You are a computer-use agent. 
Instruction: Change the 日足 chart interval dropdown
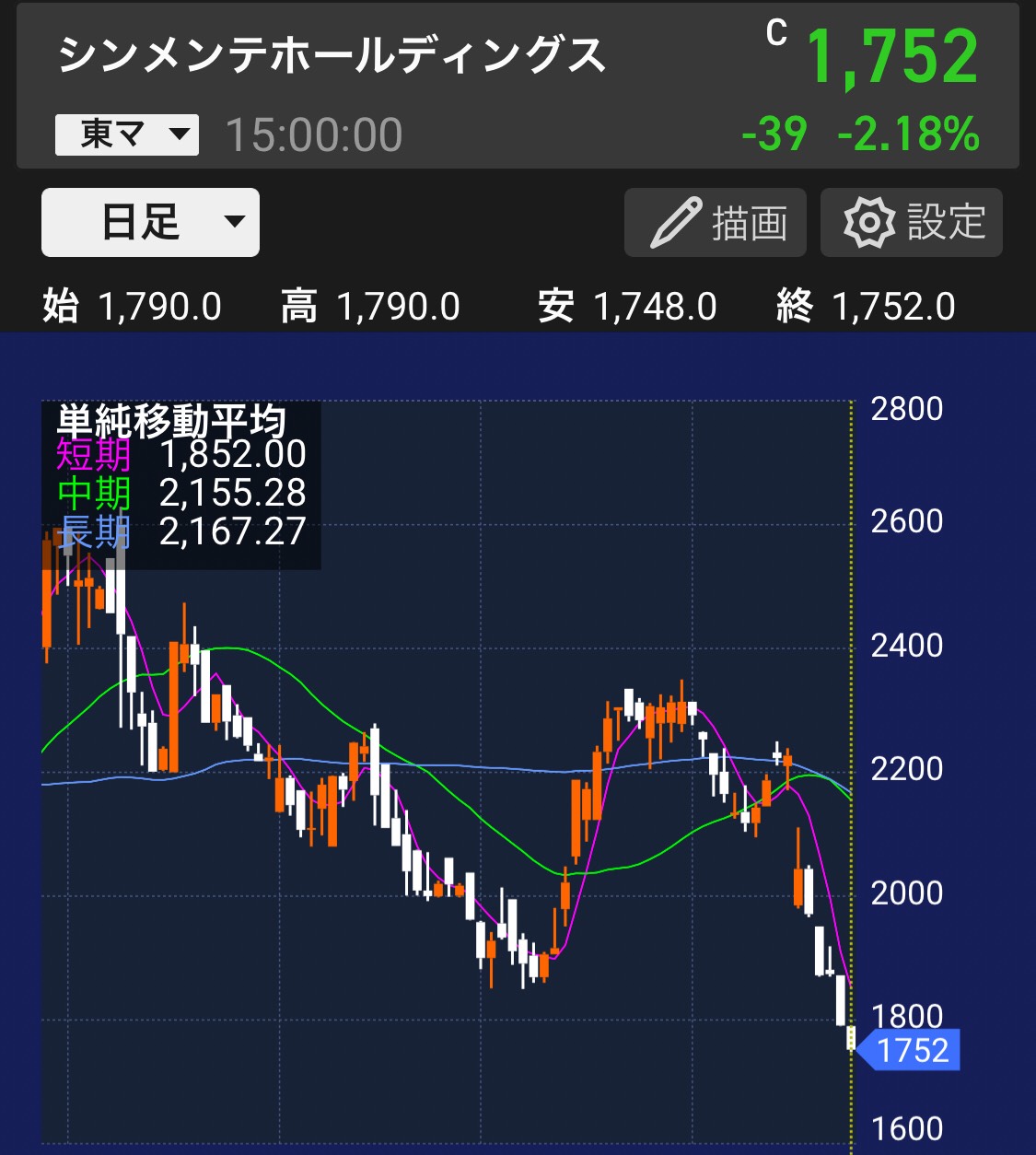click(150, 223)
